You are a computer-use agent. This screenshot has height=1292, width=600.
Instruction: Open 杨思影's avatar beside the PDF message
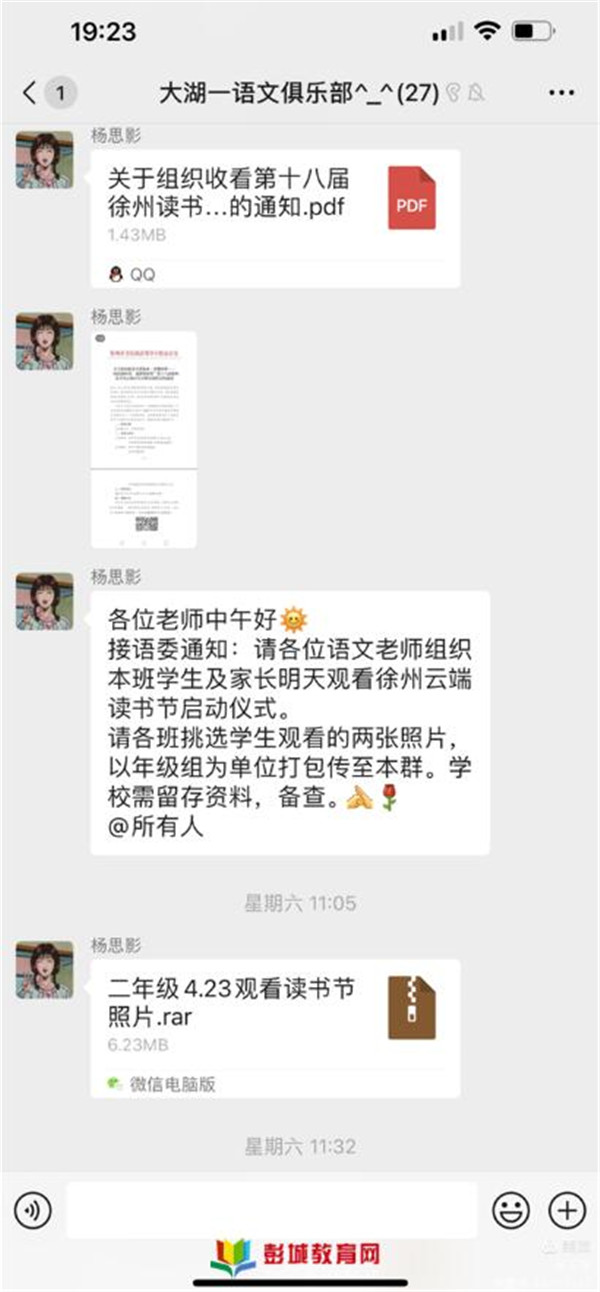(x=45, y=160)
